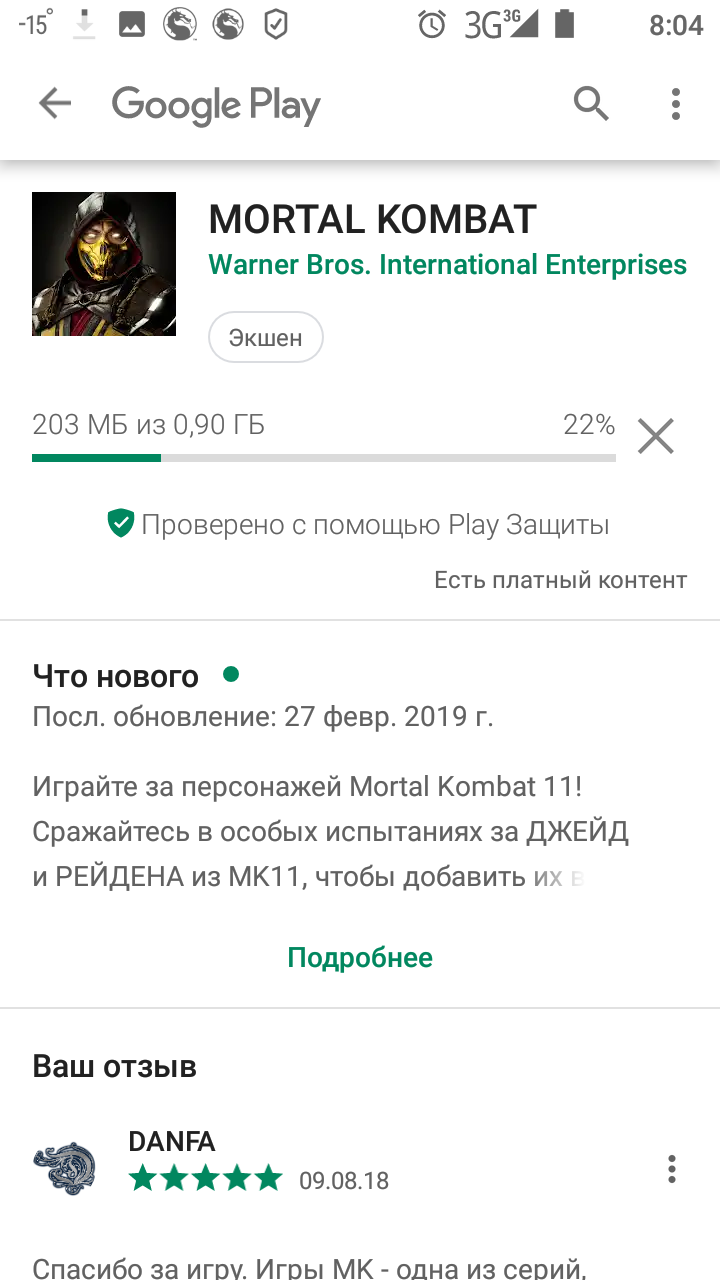Cancel the Mortal Kombat download
Screen dimensions: 720x1280
coord(656,436)
